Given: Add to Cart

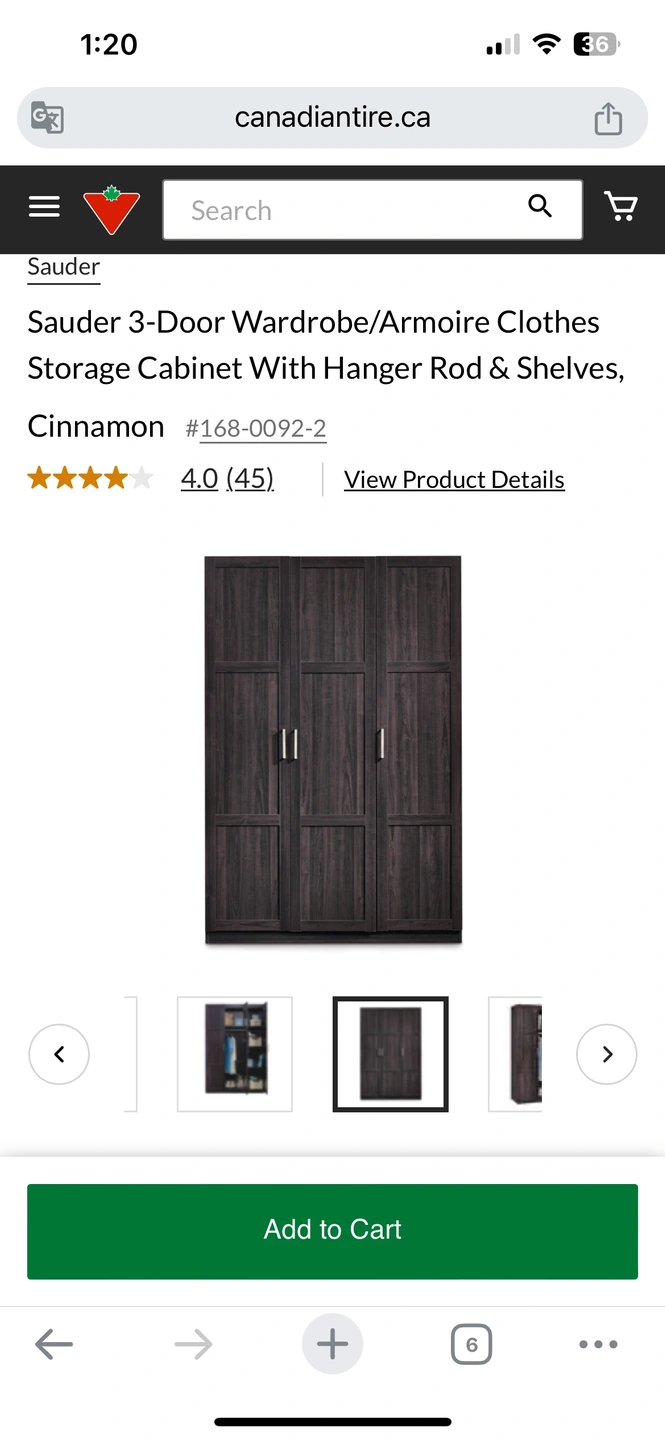Looking at the screenshot, I should pyautogui.click(x=332, y=1231).
